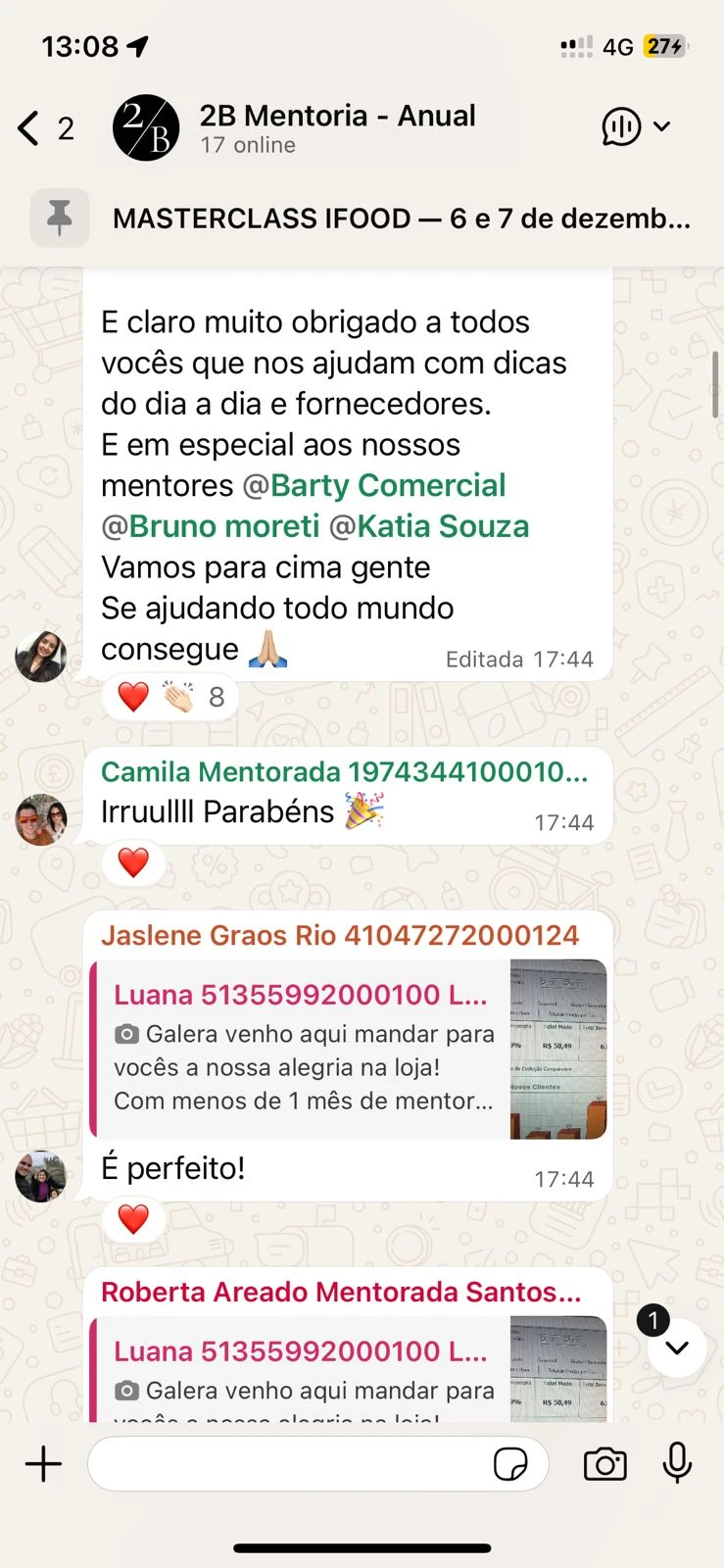Screen dimensions: 724x1568
Task: Open 2B Mentoria - Anual group info
Action: 337,128
